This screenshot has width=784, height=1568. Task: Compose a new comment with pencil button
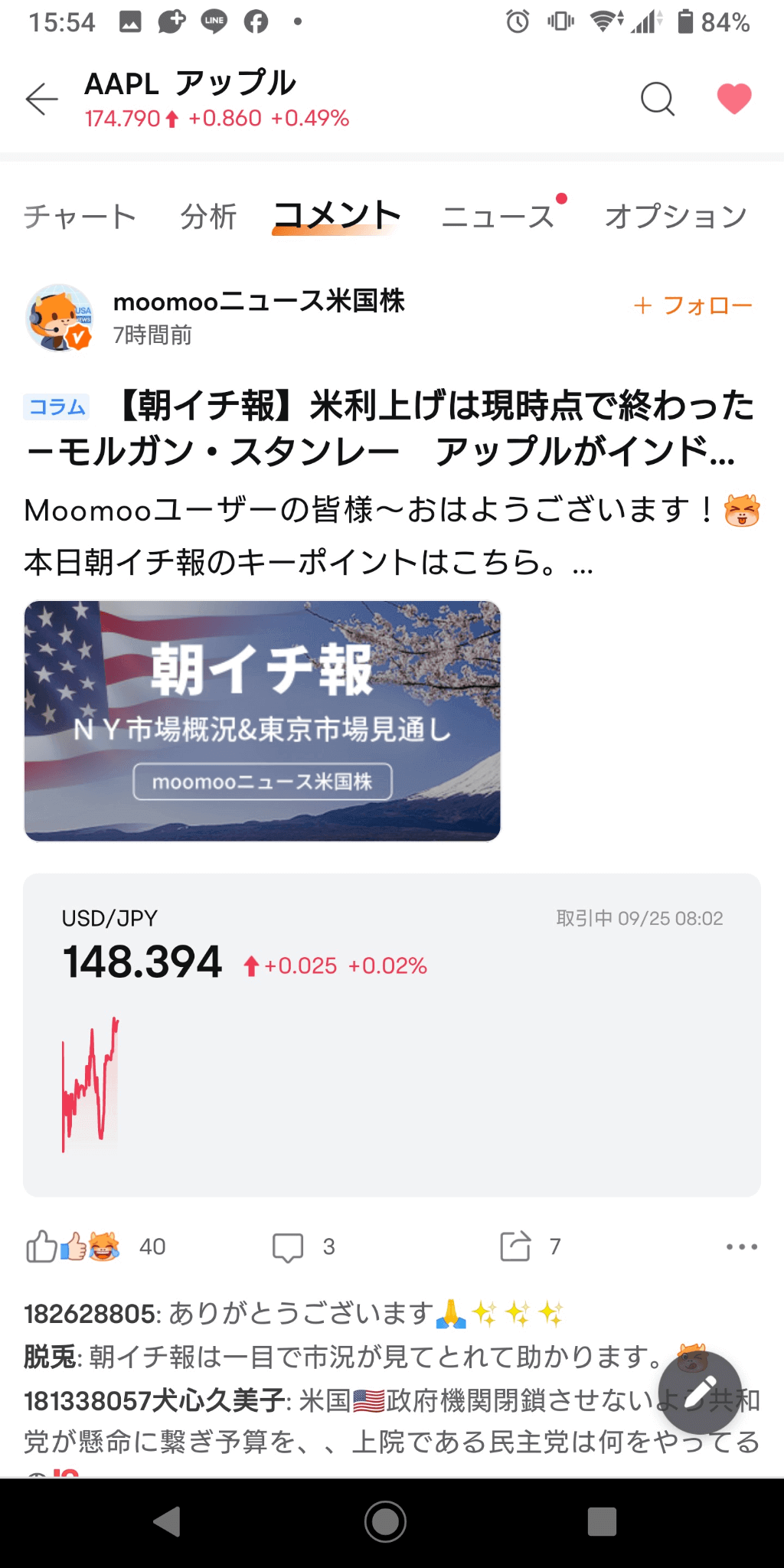[x=701, y=1393]
